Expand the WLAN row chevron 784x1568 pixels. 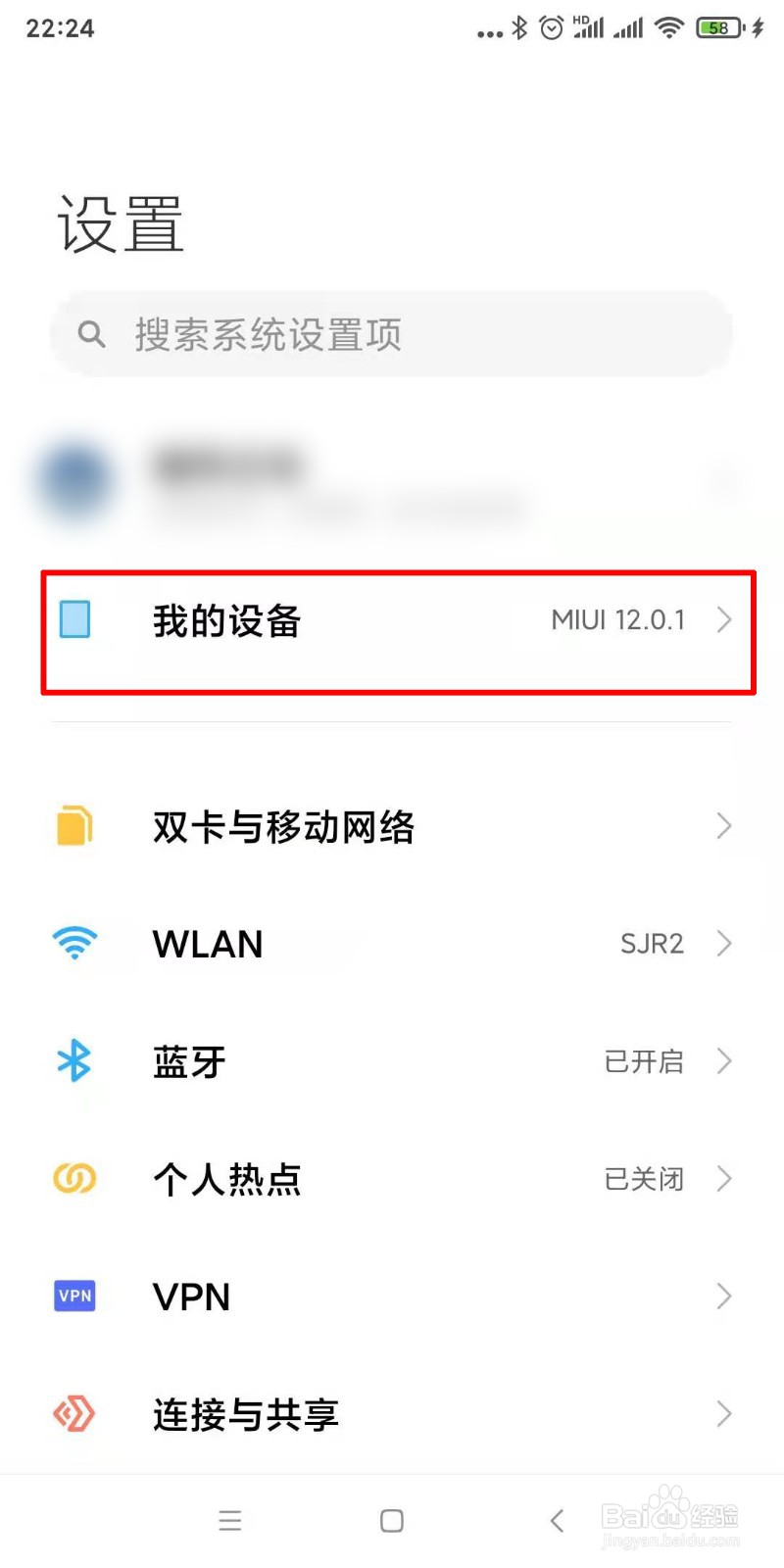[724, 944]
